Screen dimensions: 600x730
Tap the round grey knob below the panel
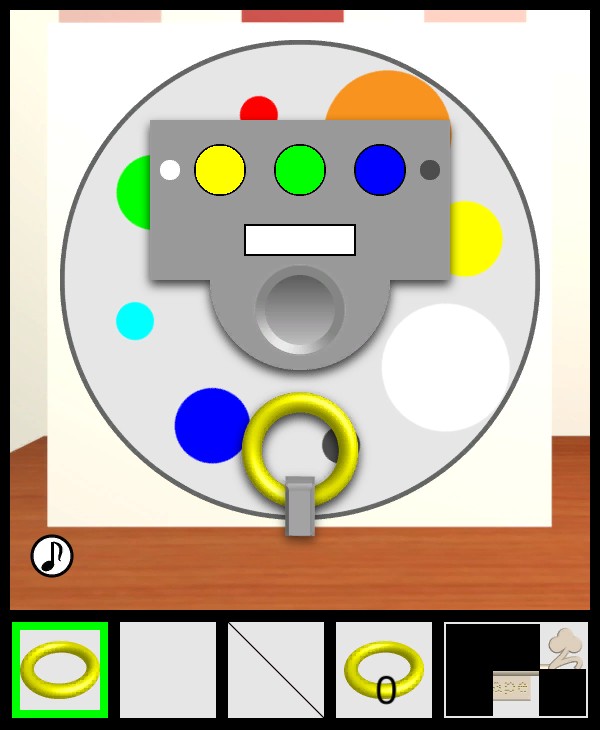click(300, 310)
